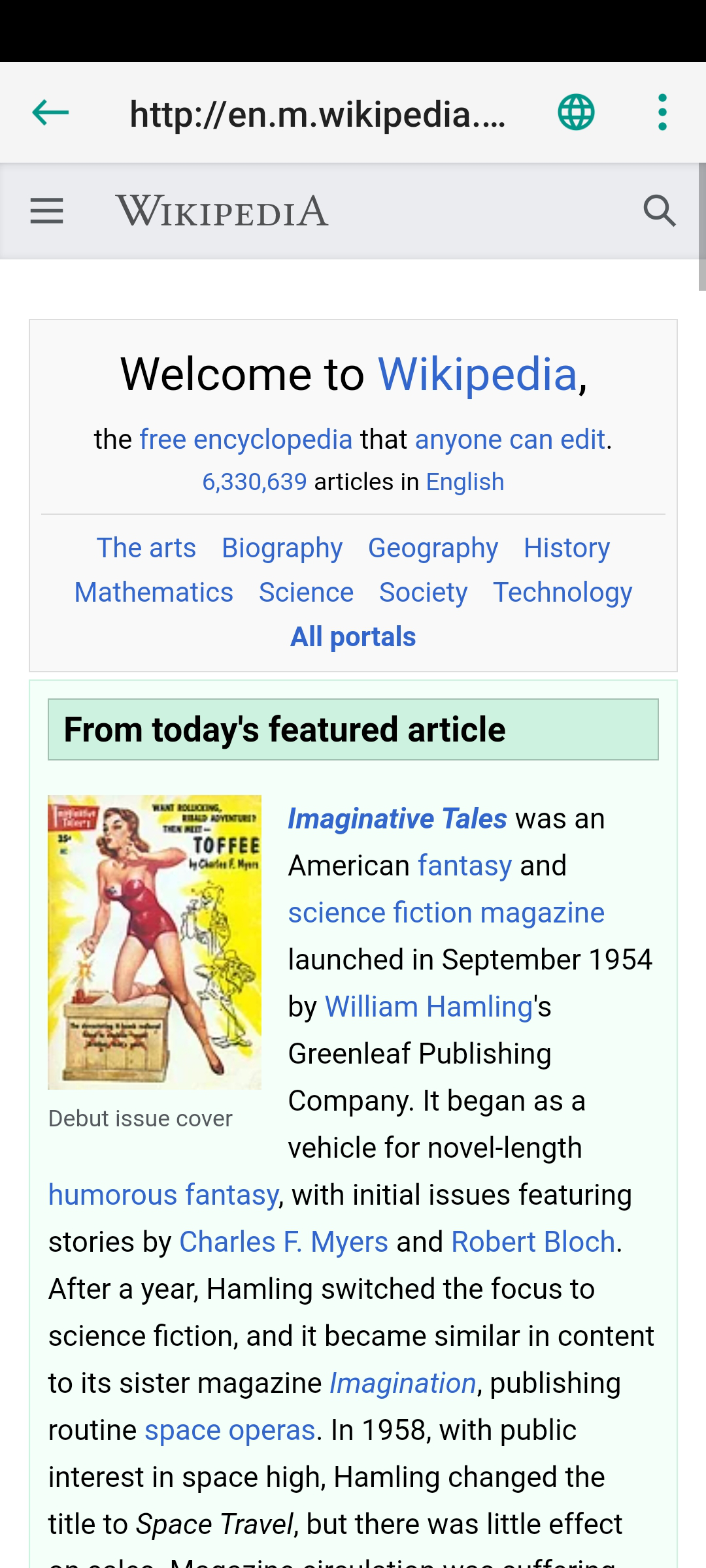Open the Mathematics portal
This screenshot has width=706, height=1568.
coord(154,593)
